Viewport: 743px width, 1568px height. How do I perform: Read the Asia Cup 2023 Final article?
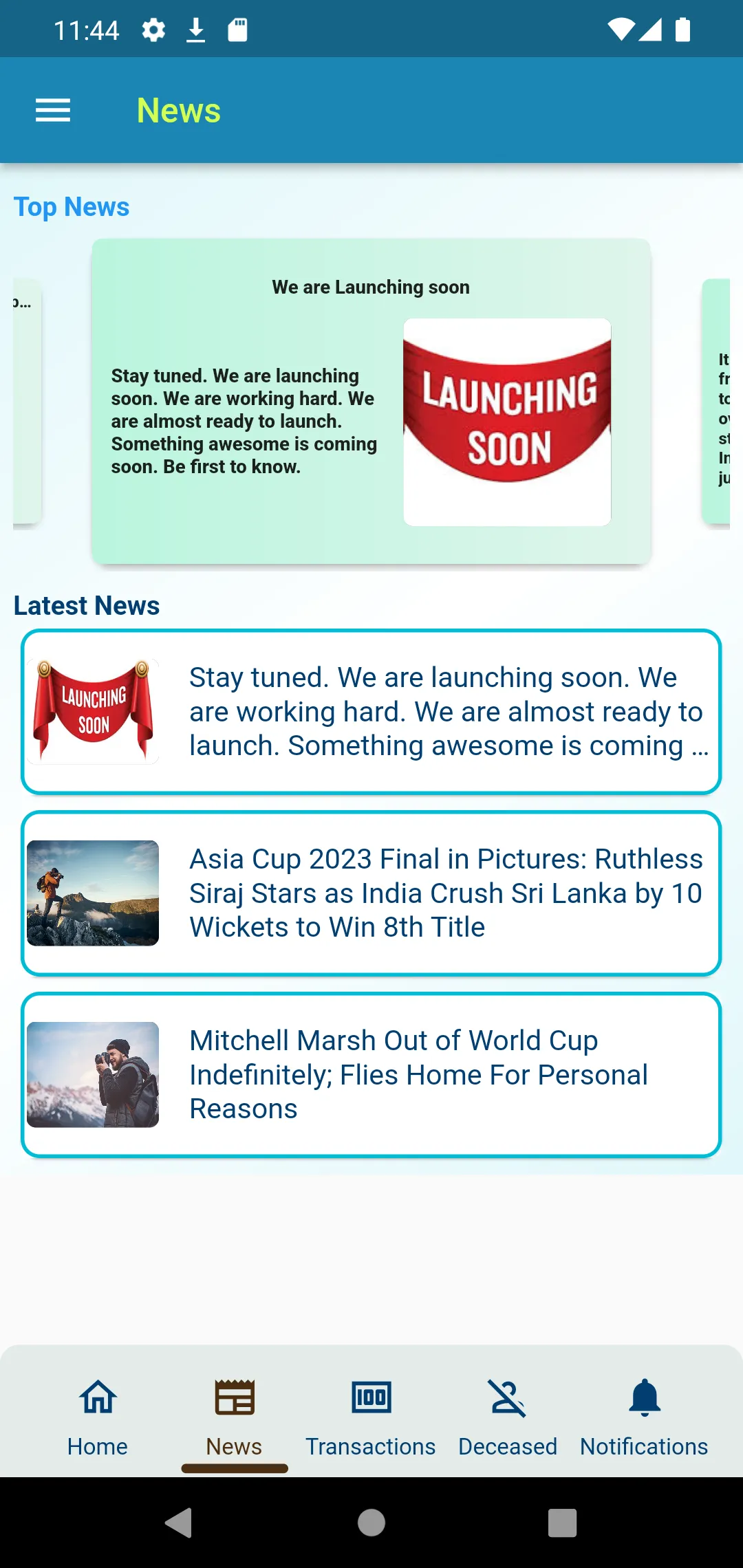[371, 893]
